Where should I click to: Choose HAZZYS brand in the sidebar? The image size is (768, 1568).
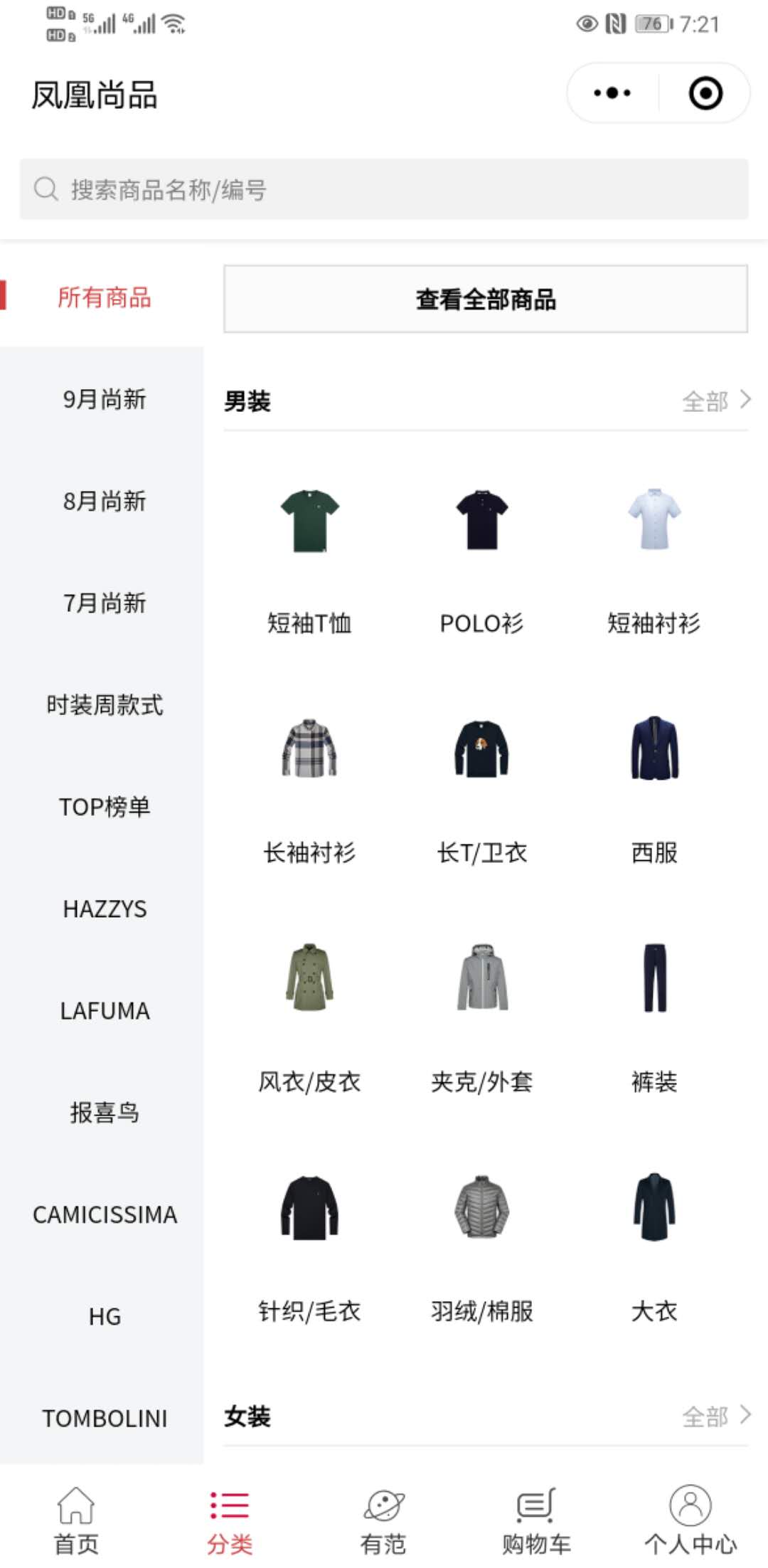pos(105,909)
